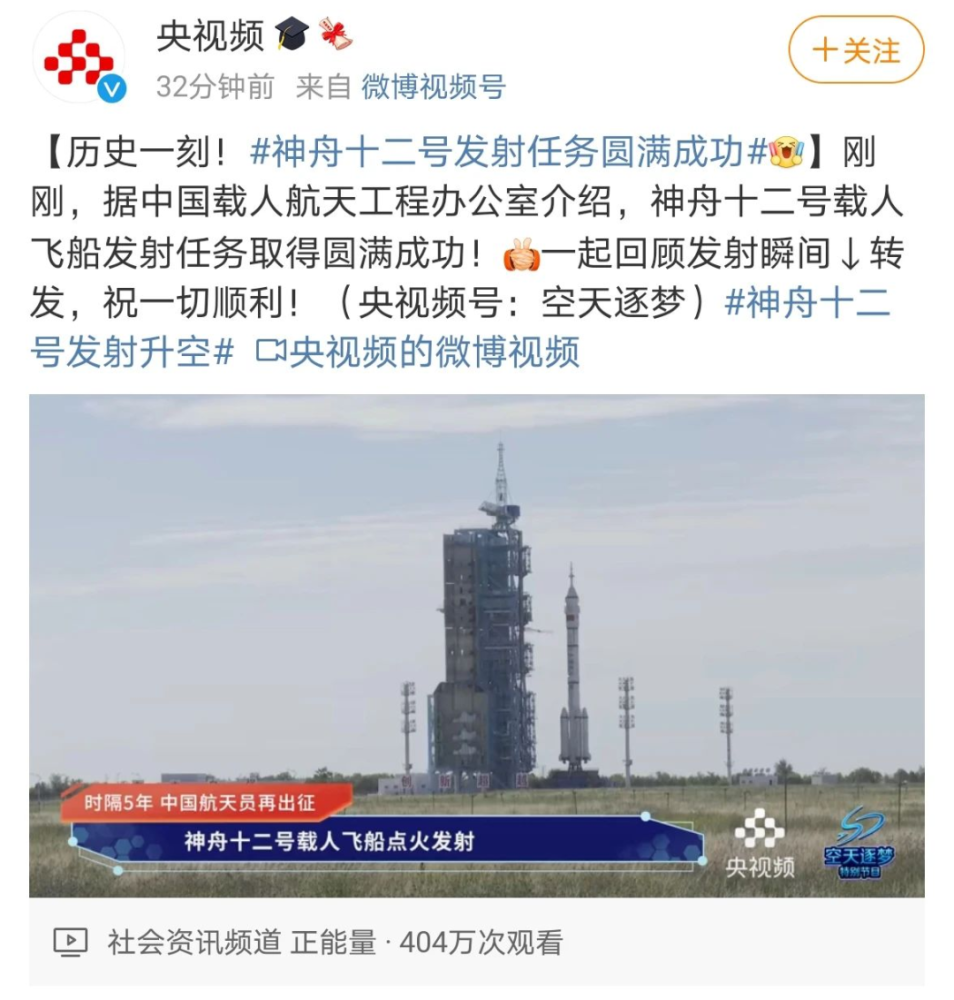Screen dimensions: 954x1000
Task: Follow 央视频 with the 关注 button
Action: point(855,50)
